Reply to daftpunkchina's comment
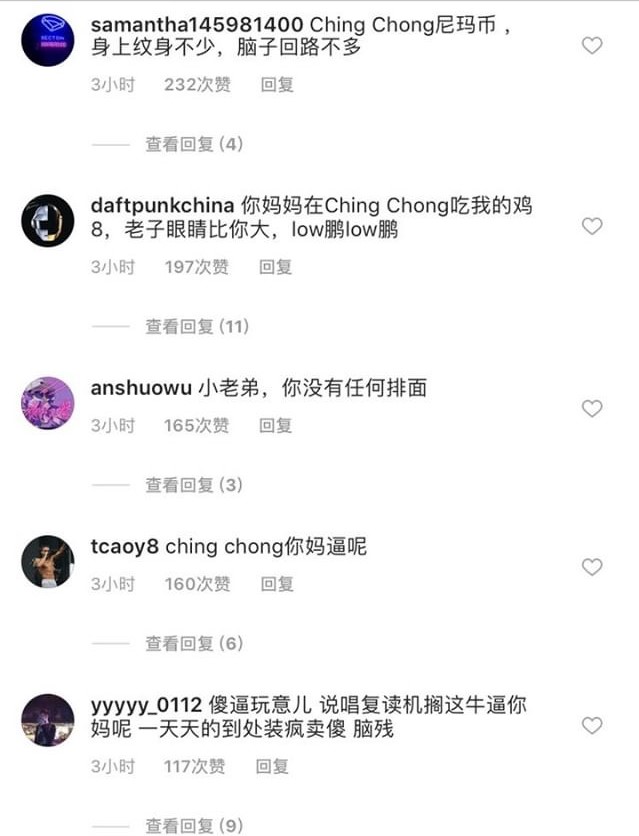The height and width of the screenshot is (836, 639). pos(275,267)
